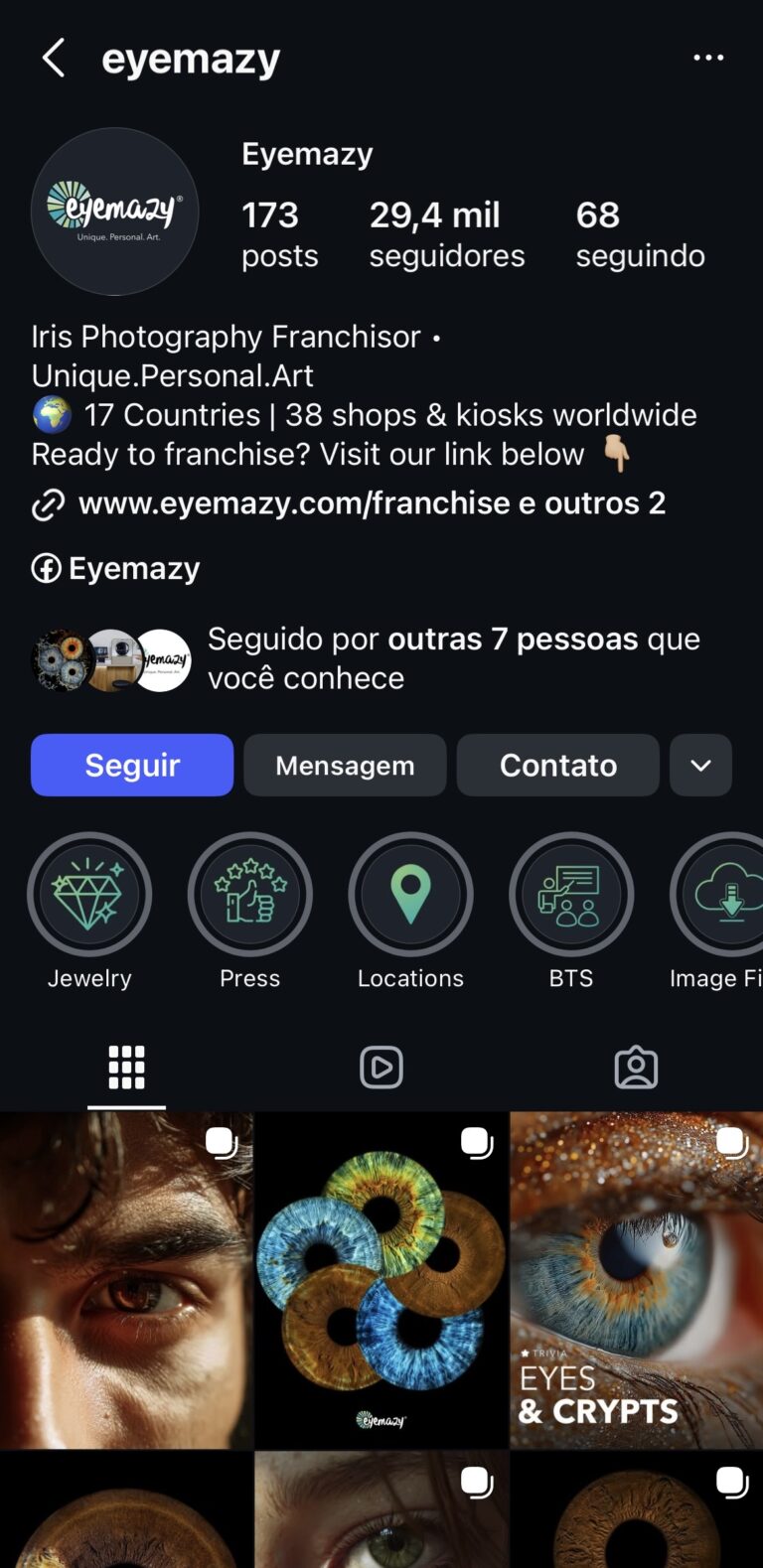Viewport: 763px width, 1568px height.
Task: Select the posts grid tab
Action: [125, 1067]
